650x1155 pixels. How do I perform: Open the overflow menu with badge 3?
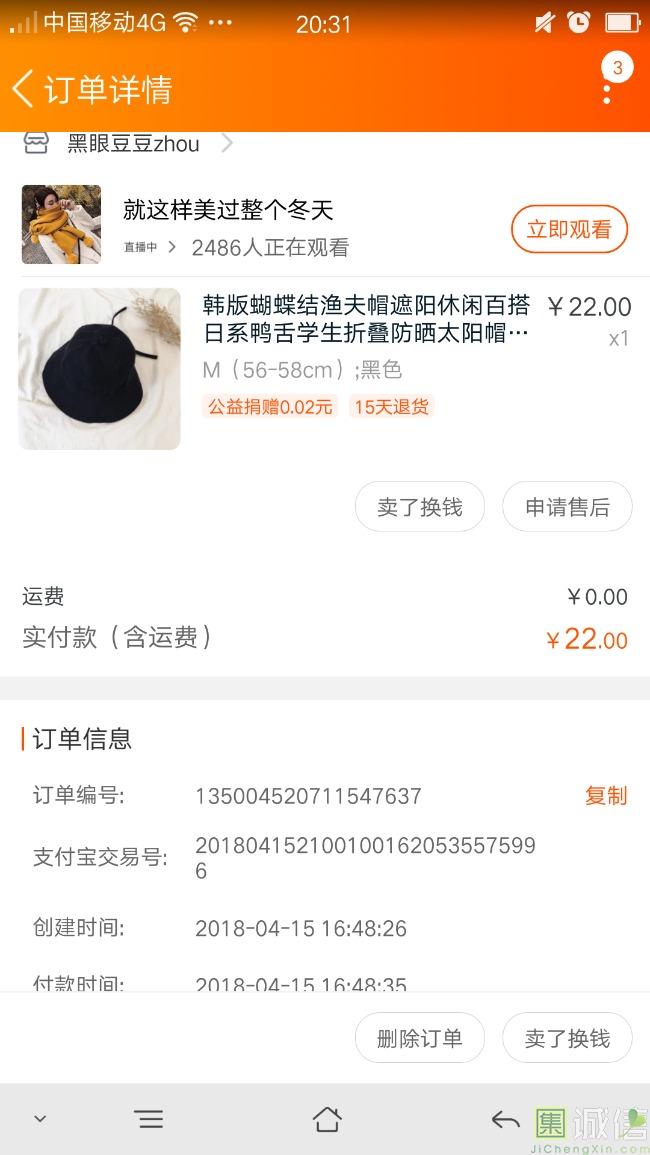click(607, 90)
